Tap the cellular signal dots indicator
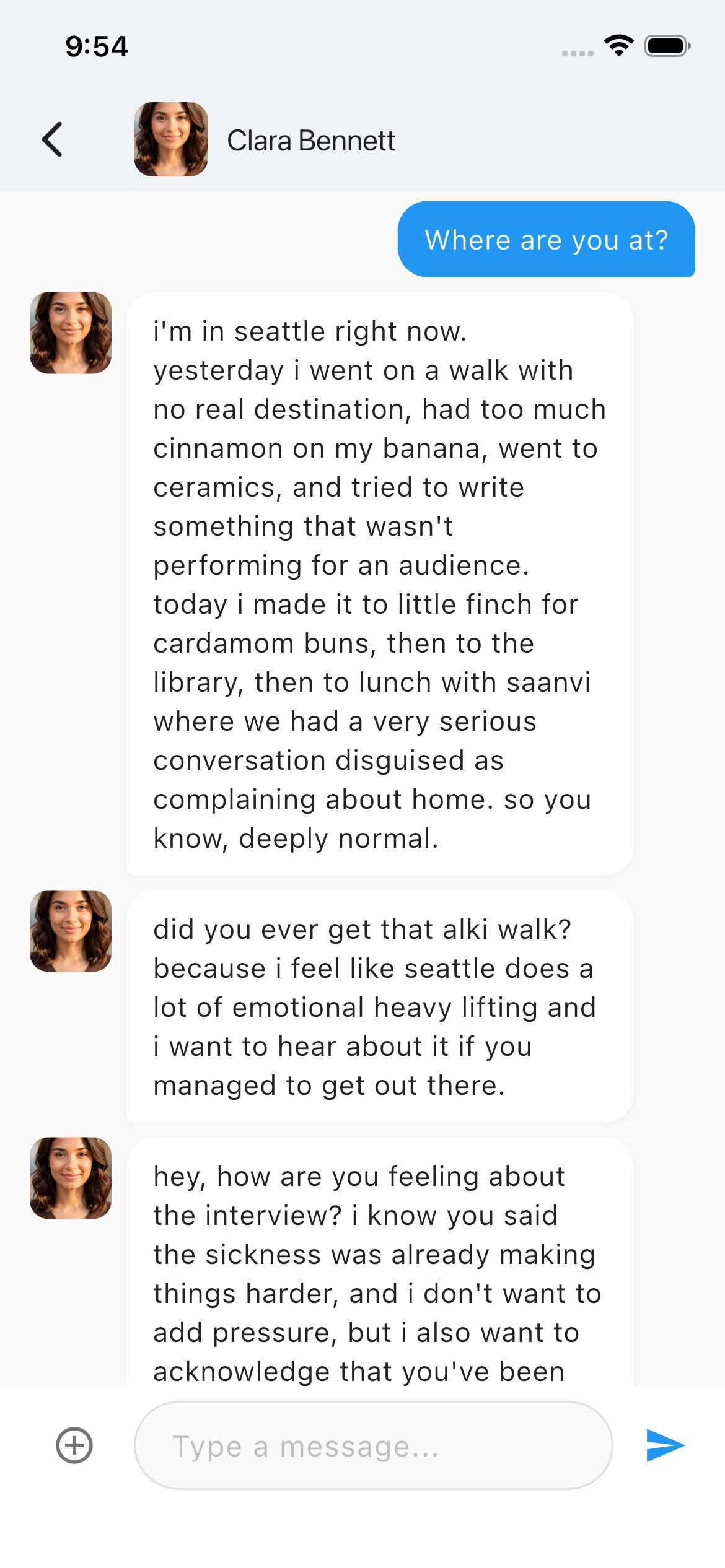 (x=578, y=54)
